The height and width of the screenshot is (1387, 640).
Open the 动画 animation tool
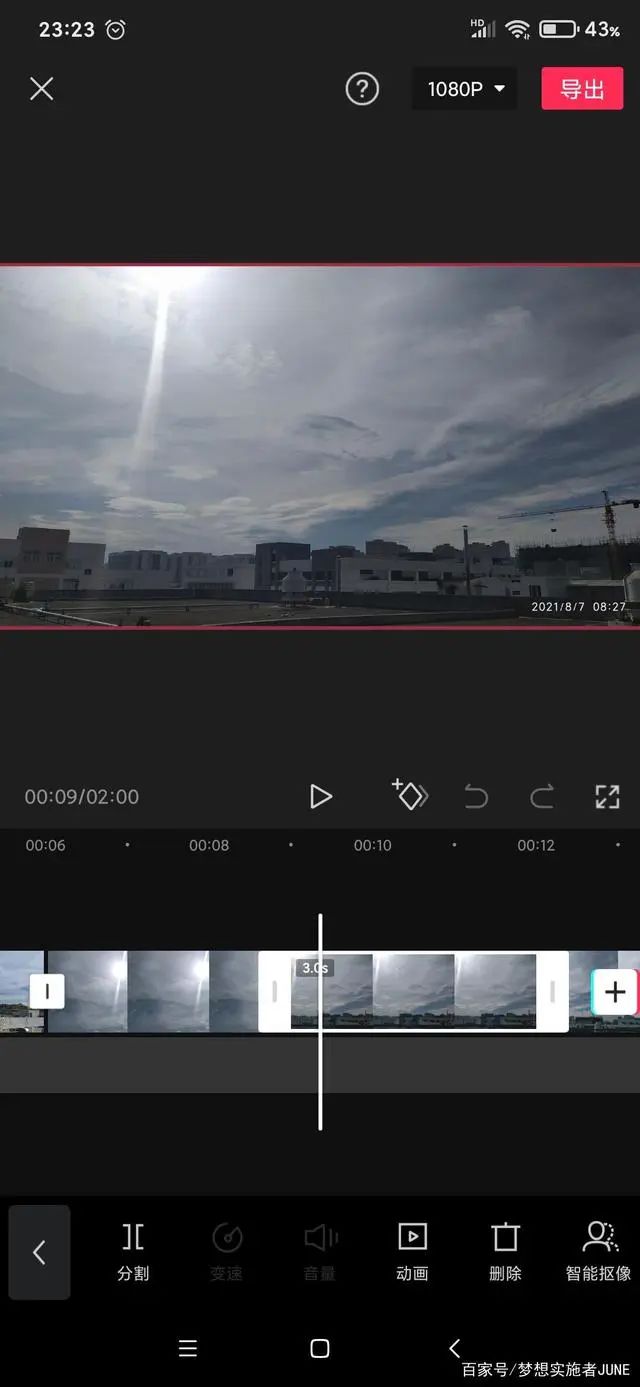coord(412,1250)
